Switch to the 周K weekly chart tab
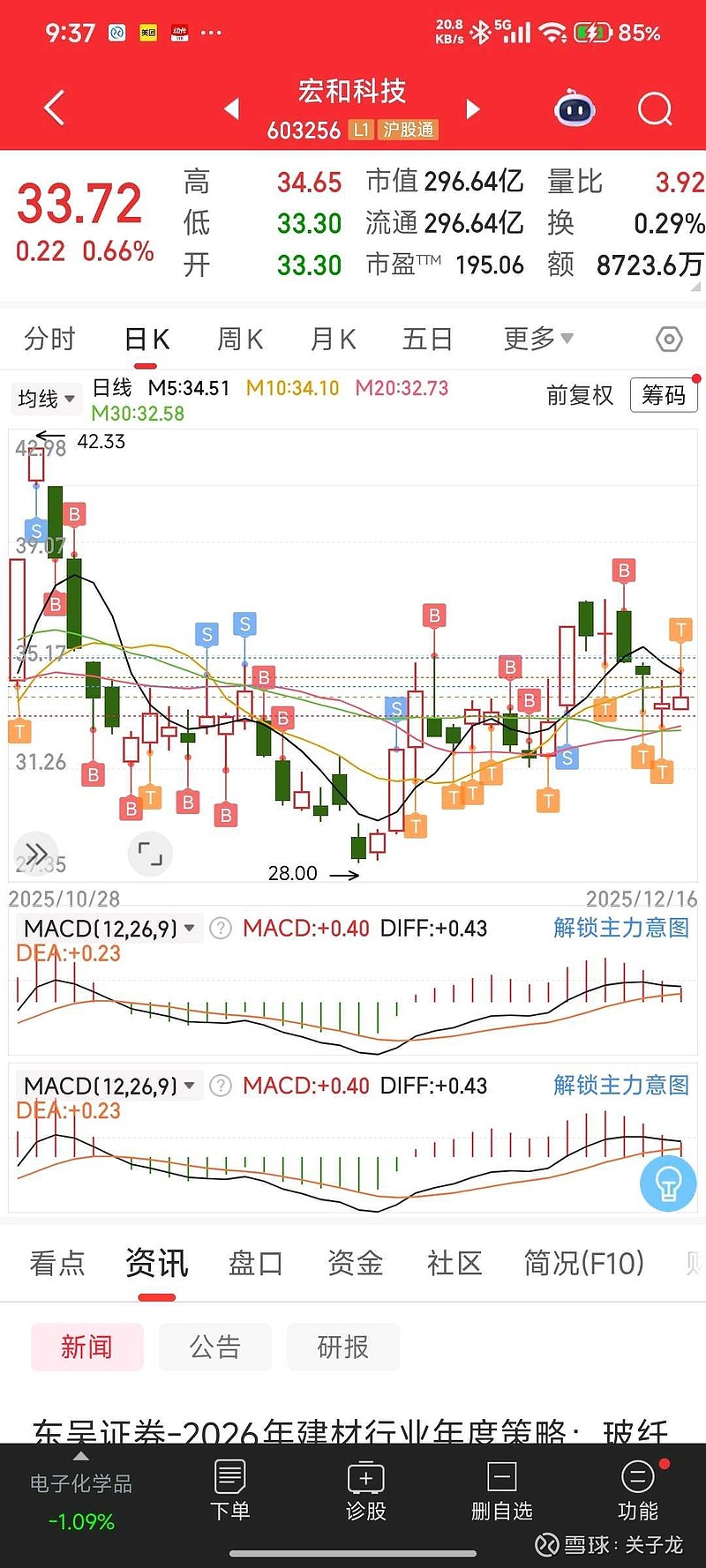This screenshot has height=1568, width=706. click(238, 339)
